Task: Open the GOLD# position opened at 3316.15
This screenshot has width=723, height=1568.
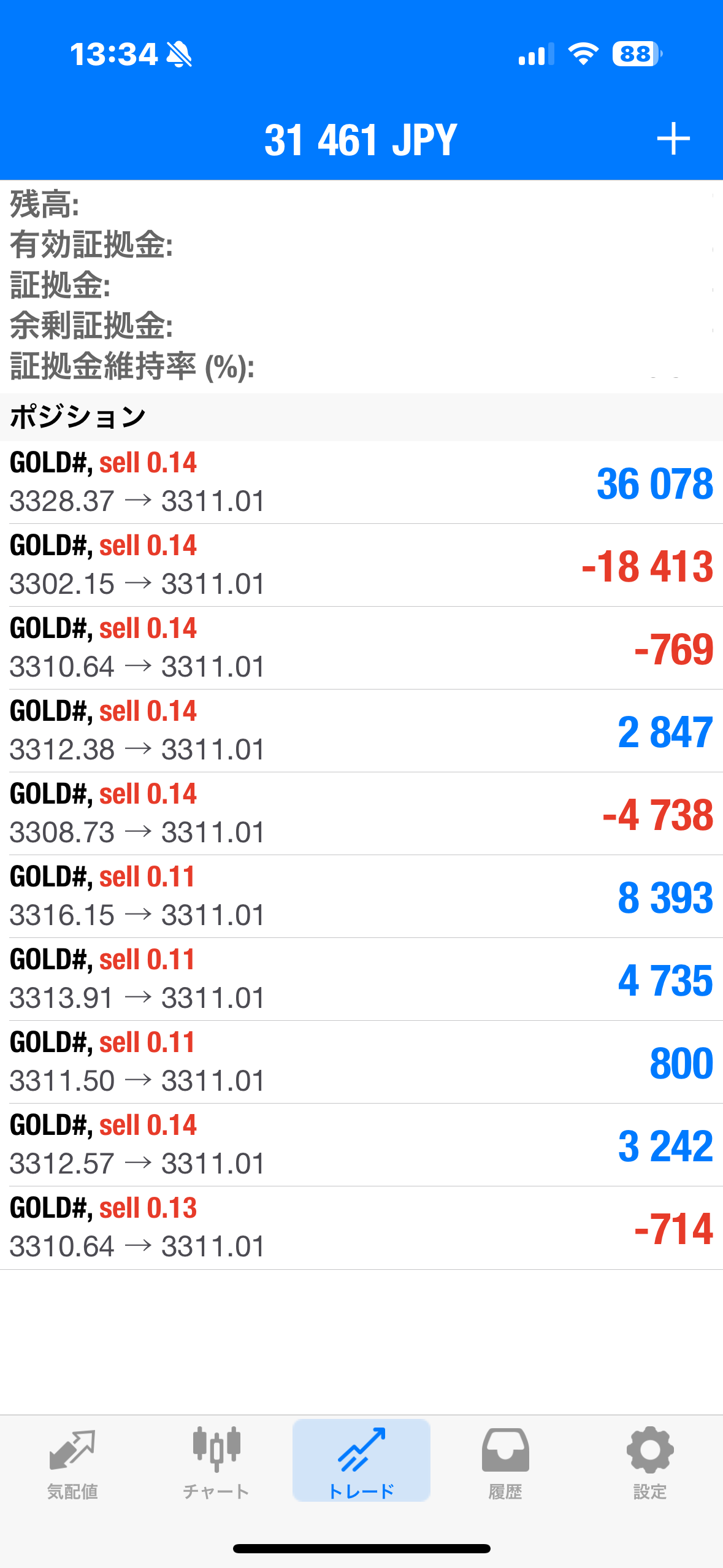Action: [x=361, y=897]
